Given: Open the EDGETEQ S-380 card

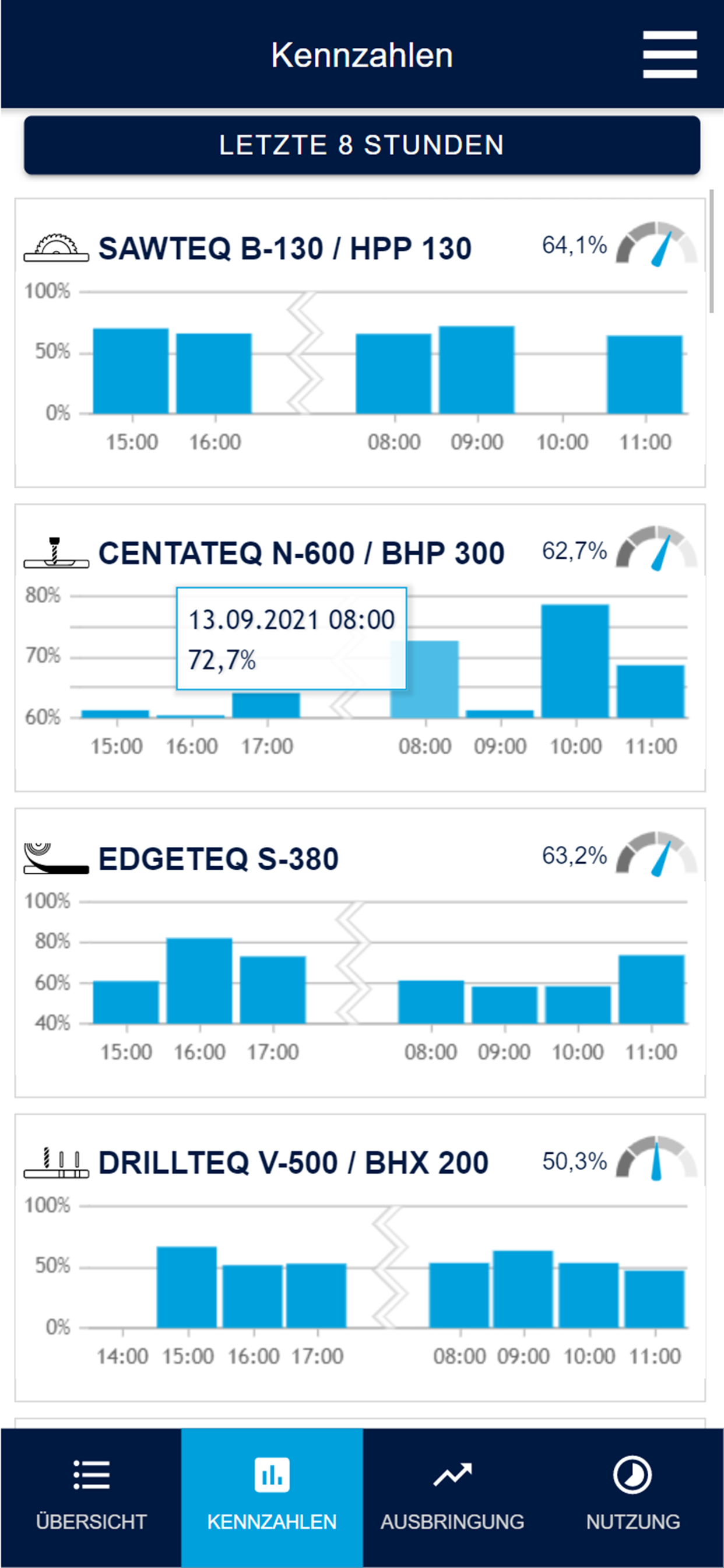Looking at the screenshot, I should coord(360,953).
